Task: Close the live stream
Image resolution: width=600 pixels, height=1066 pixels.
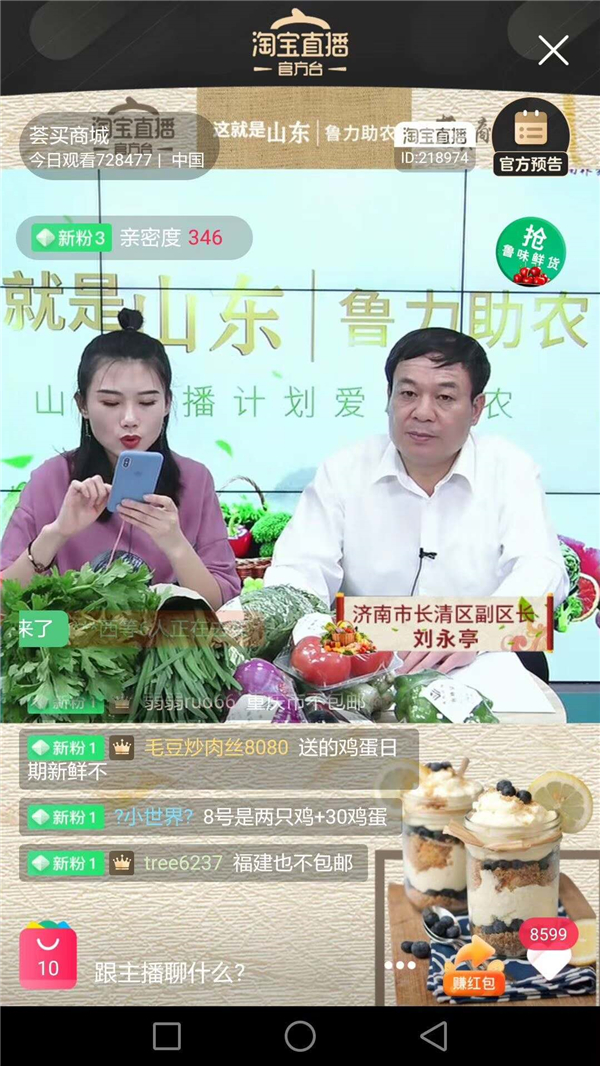Action: [x=553, y=50]
